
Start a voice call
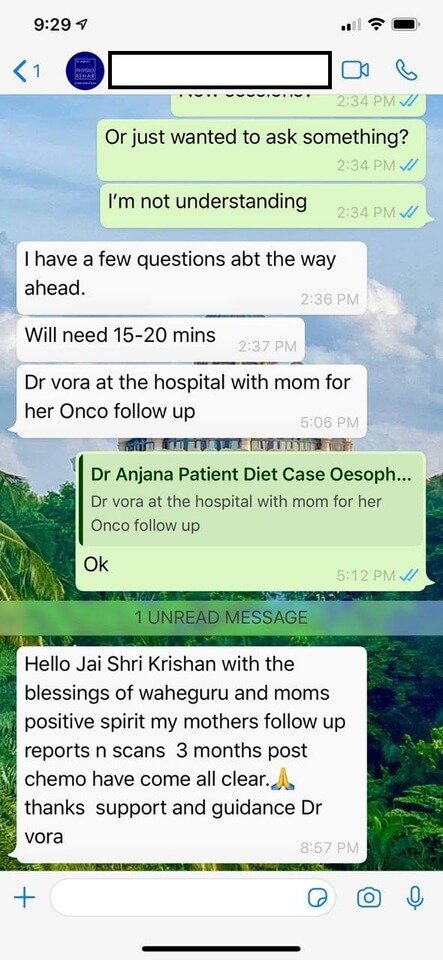(406, 70)
